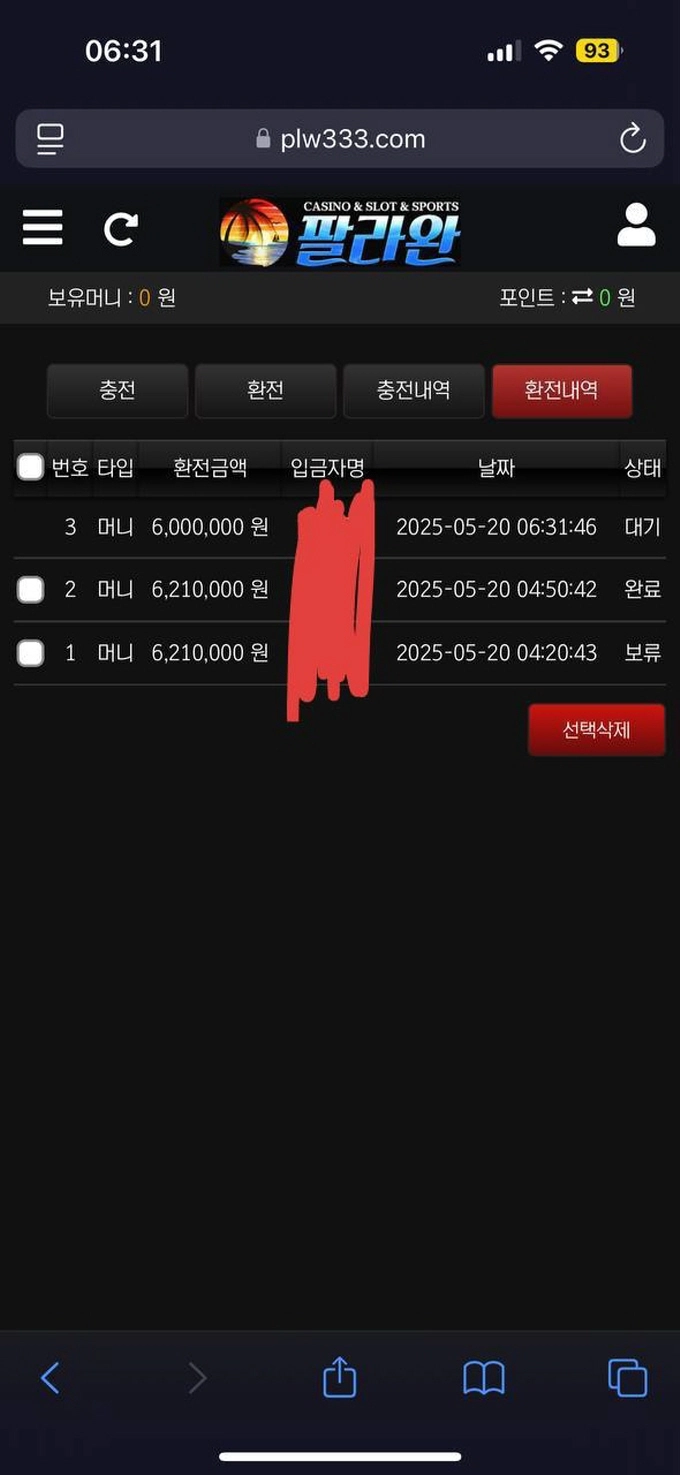The image size is (680, 1475).
Task: Toggle the select-all checkbox in table header
Action: point(31,467)
